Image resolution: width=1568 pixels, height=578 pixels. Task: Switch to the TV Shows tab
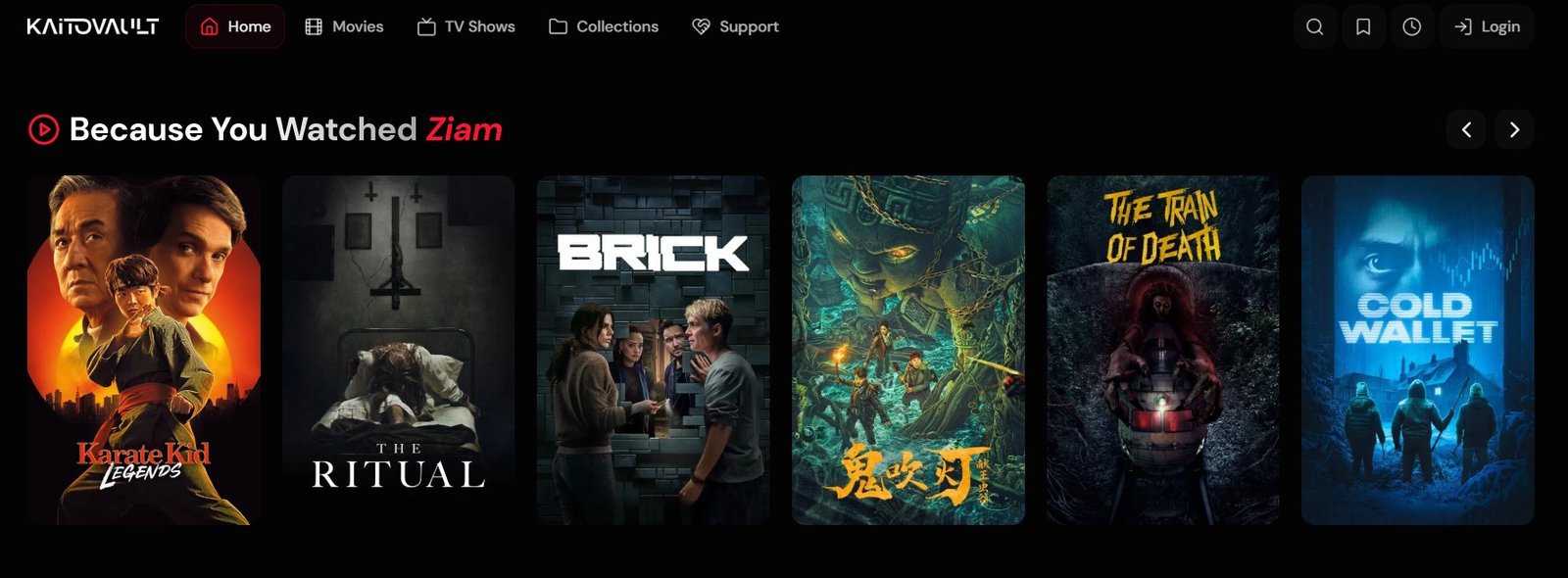coord(465,27)
